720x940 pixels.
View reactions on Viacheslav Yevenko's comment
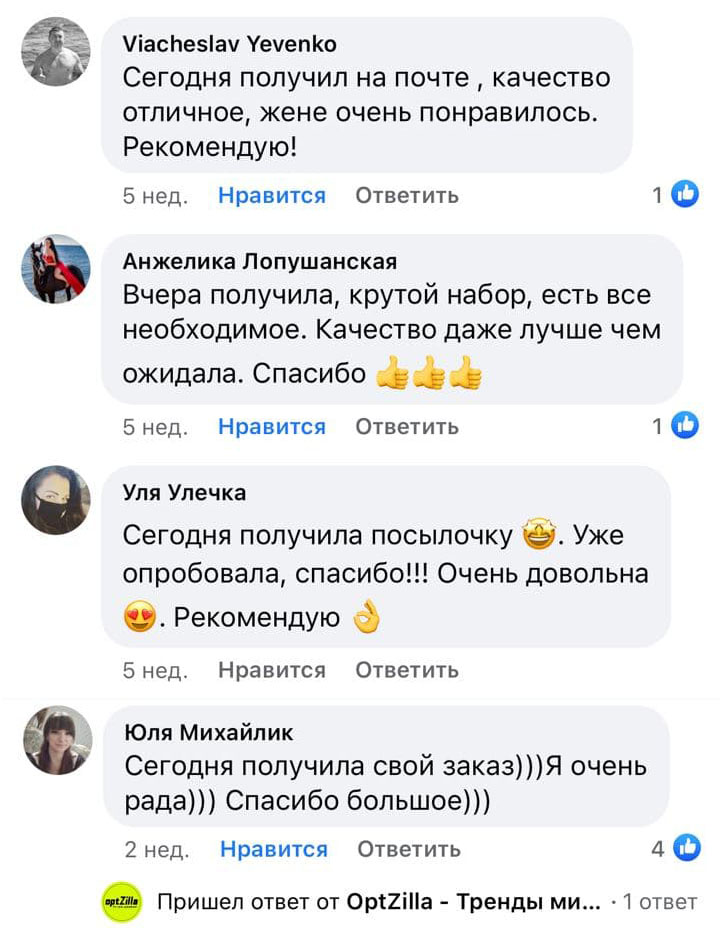pos(676,194)
